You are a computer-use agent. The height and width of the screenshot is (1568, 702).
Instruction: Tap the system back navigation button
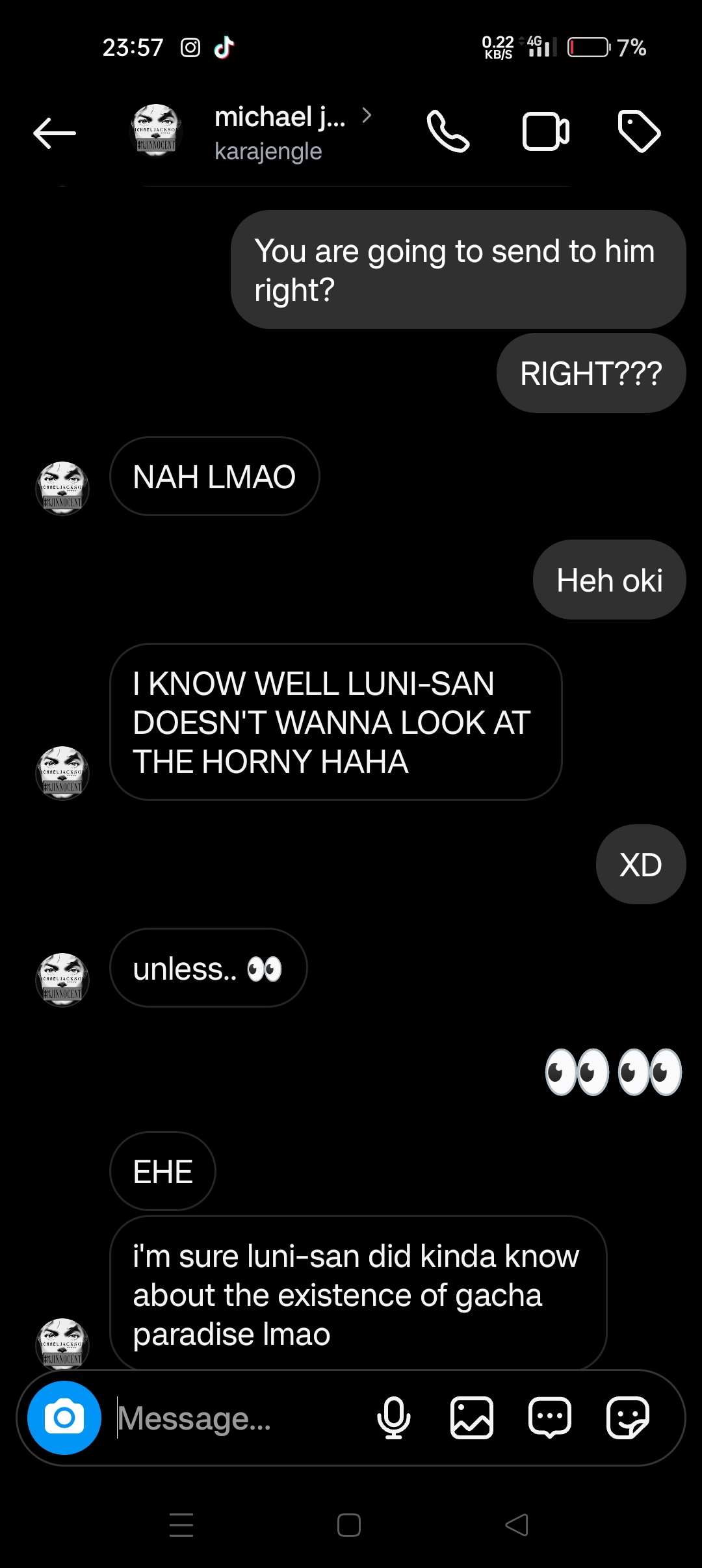pos(517,1524)
